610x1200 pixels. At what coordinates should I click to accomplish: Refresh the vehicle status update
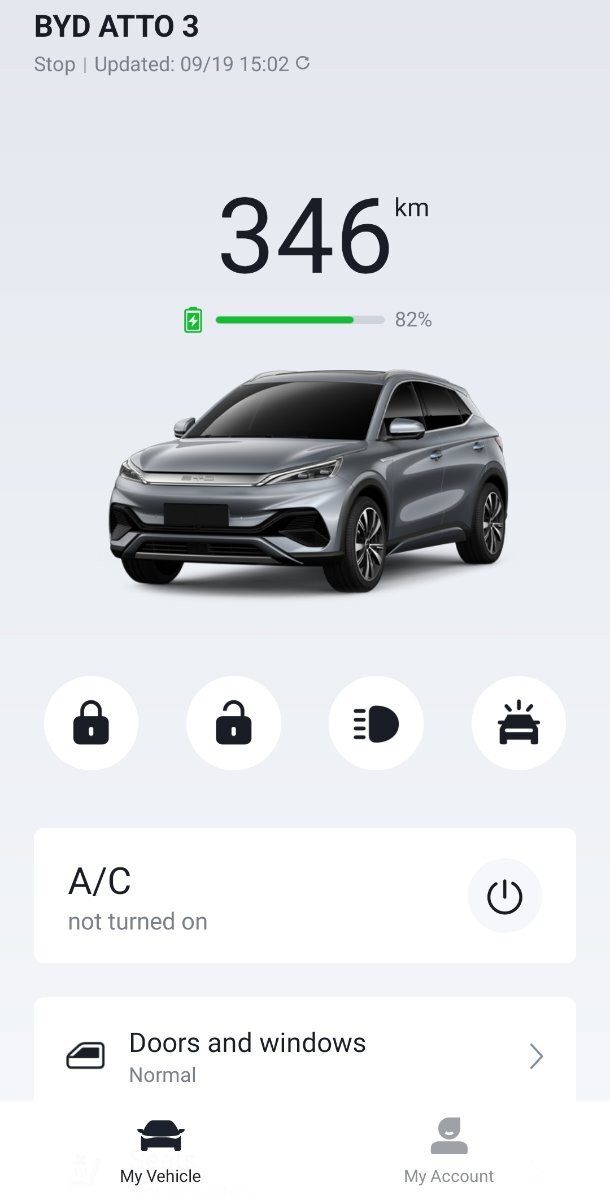click(x=303, y=63)
